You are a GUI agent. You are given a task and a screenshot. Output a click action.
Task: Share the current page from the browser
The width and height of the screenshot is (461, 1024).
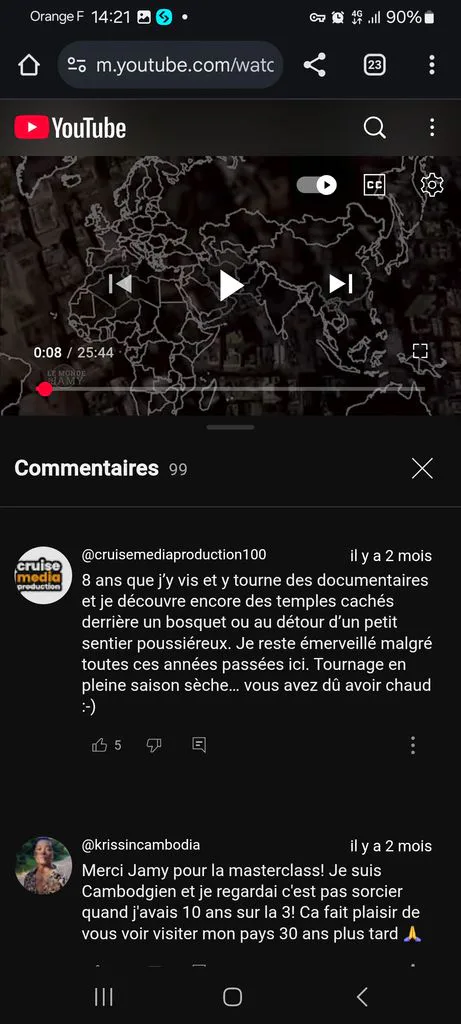pyautogui.click(x=315, y=65)
